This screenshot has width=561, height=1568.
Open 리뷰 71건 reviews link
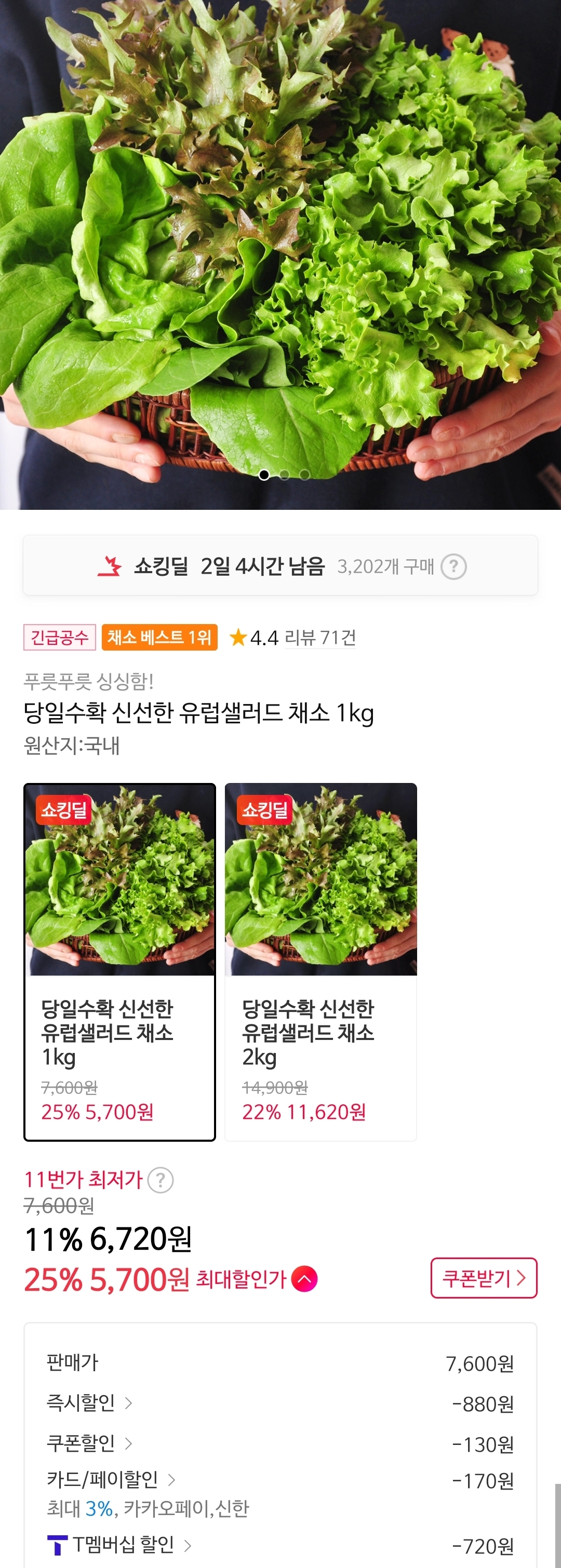tap(320, 637)
